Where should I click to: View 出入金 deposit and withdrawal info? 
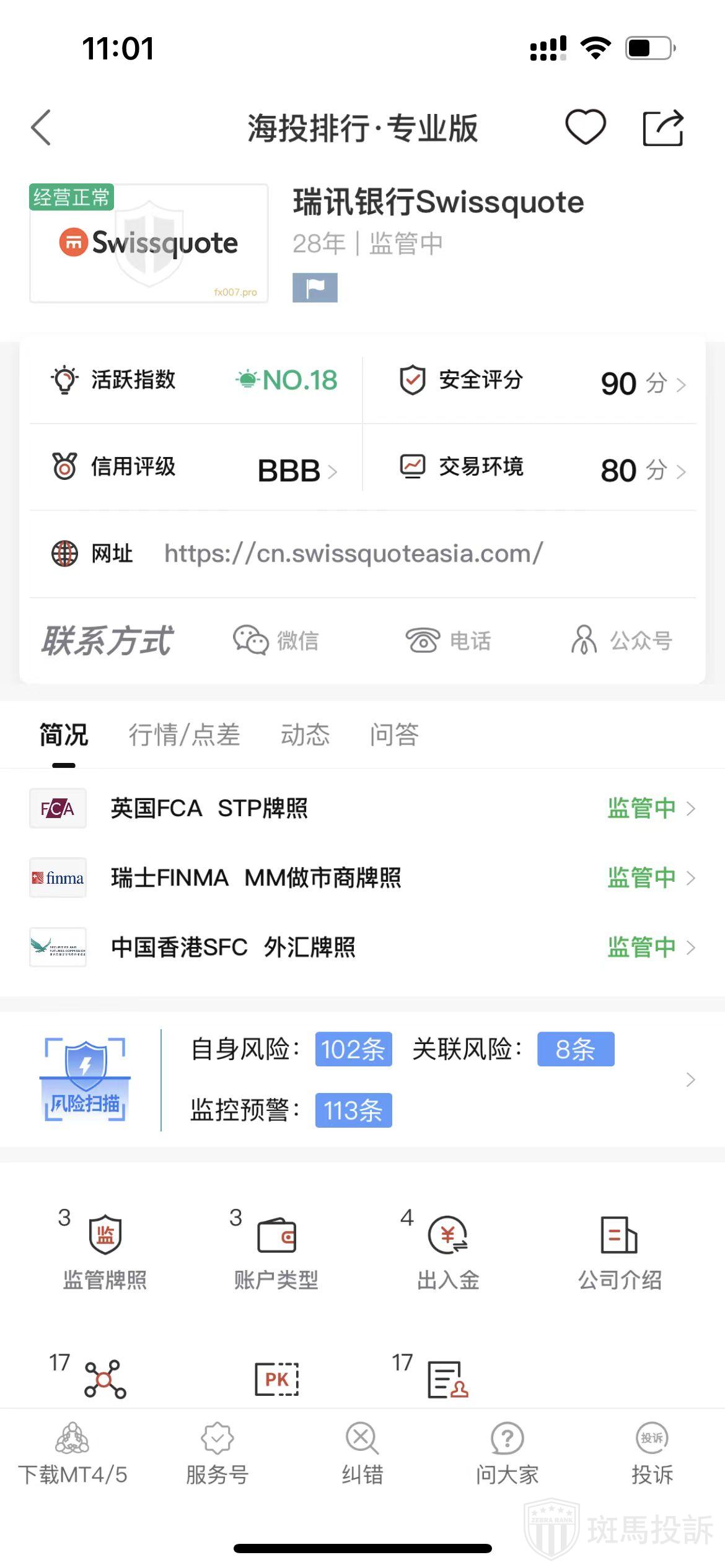(448, 1252)
